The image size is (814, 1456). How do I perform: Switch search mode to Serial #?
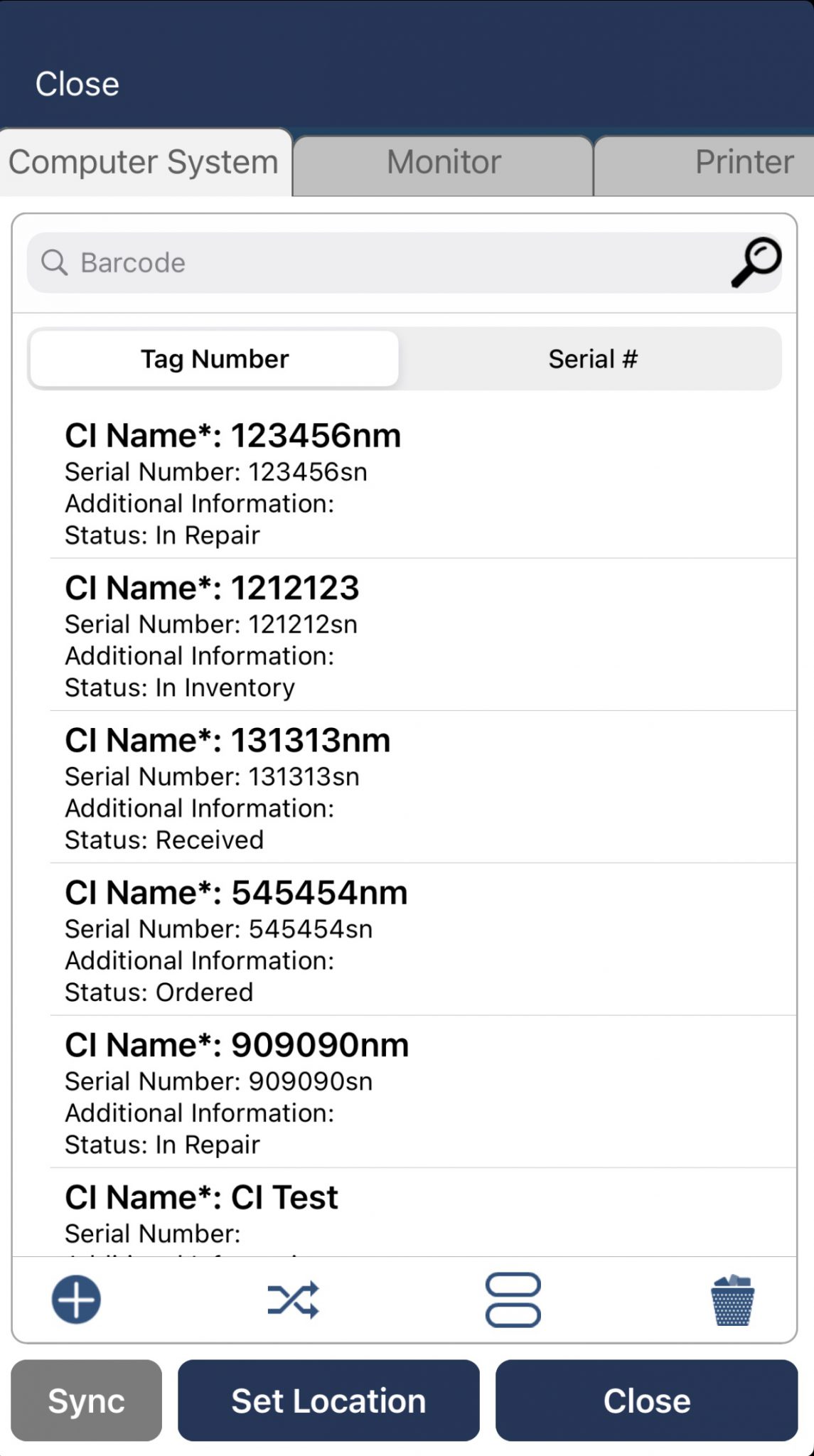point(594,358)
